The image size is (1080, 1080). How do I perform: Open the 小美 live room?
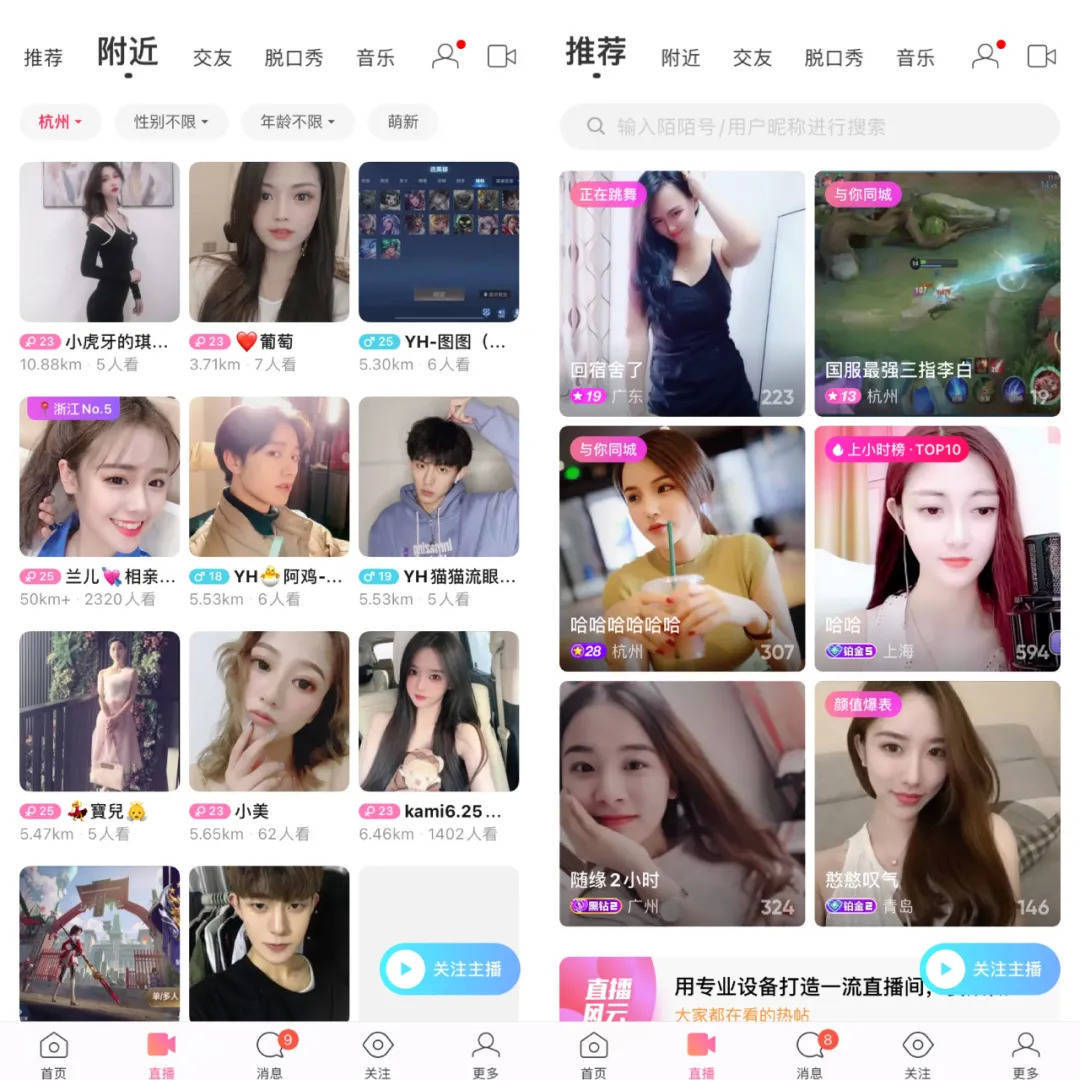click(269, 711)
